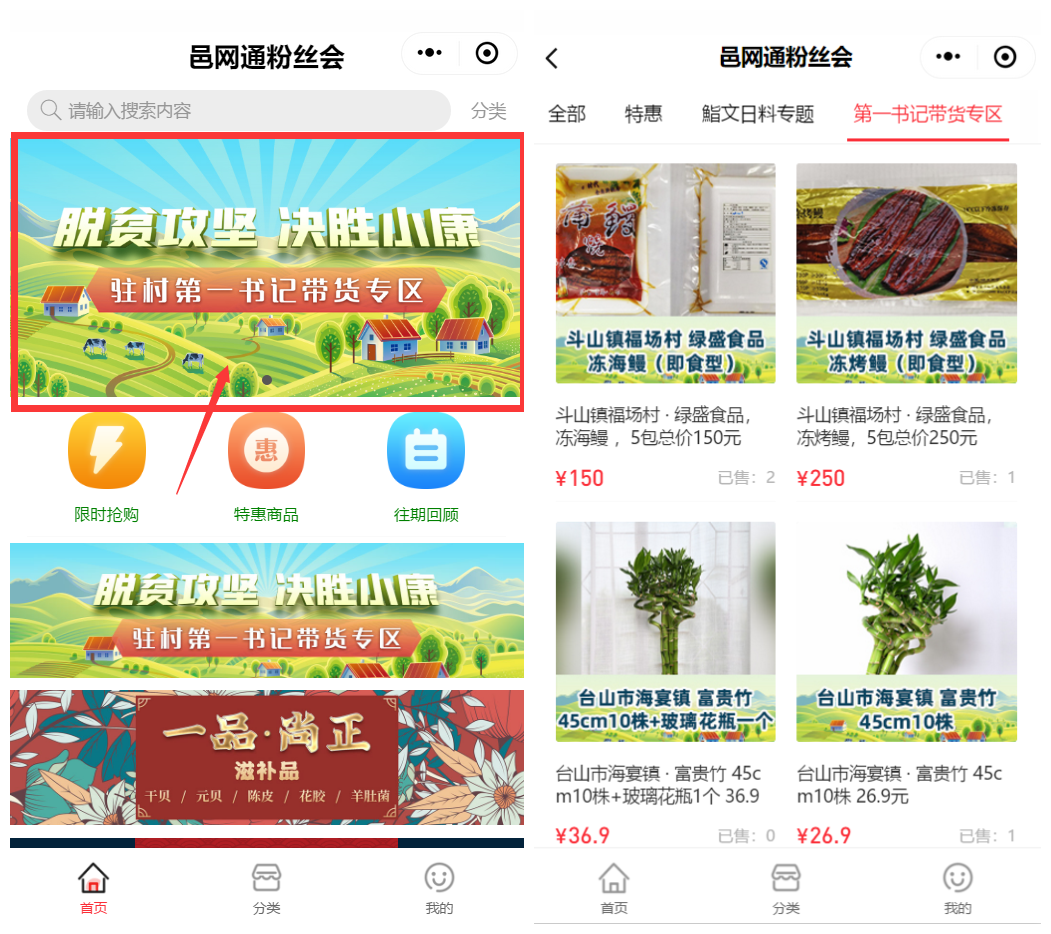Select the 第一书记带货专区 tab

point(927,114)
